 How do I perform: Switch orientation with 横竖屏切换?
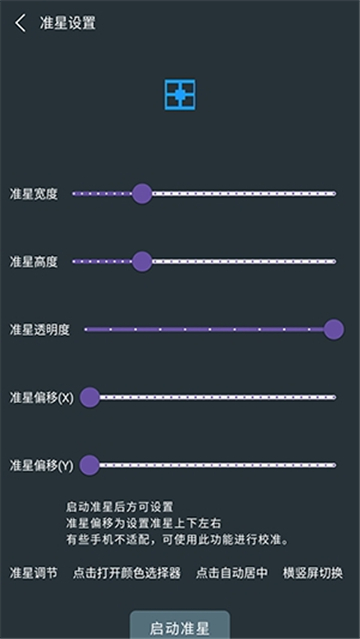[x=313, y=573]
